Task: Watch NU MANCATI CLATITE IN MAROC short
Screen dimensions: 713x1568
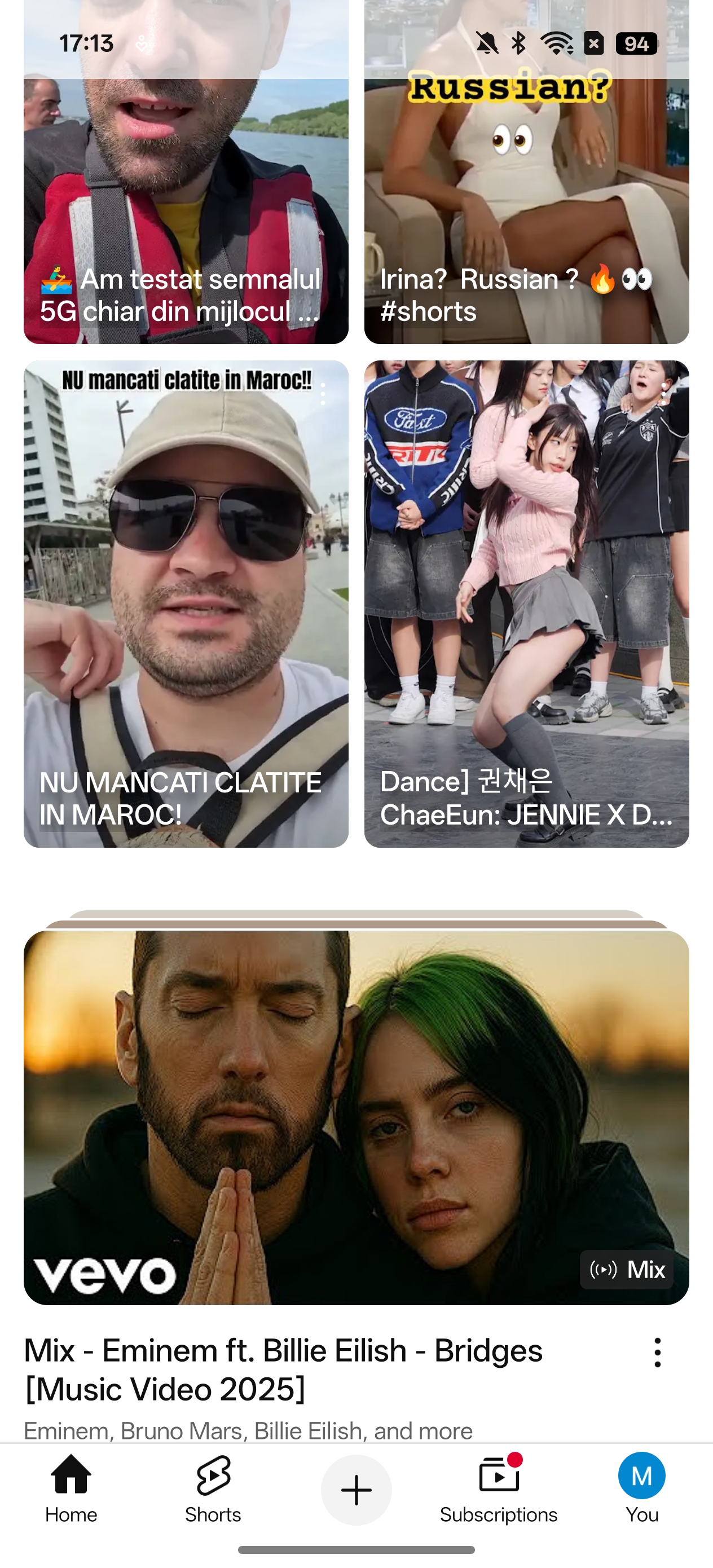Action: [x=186, y=604]
